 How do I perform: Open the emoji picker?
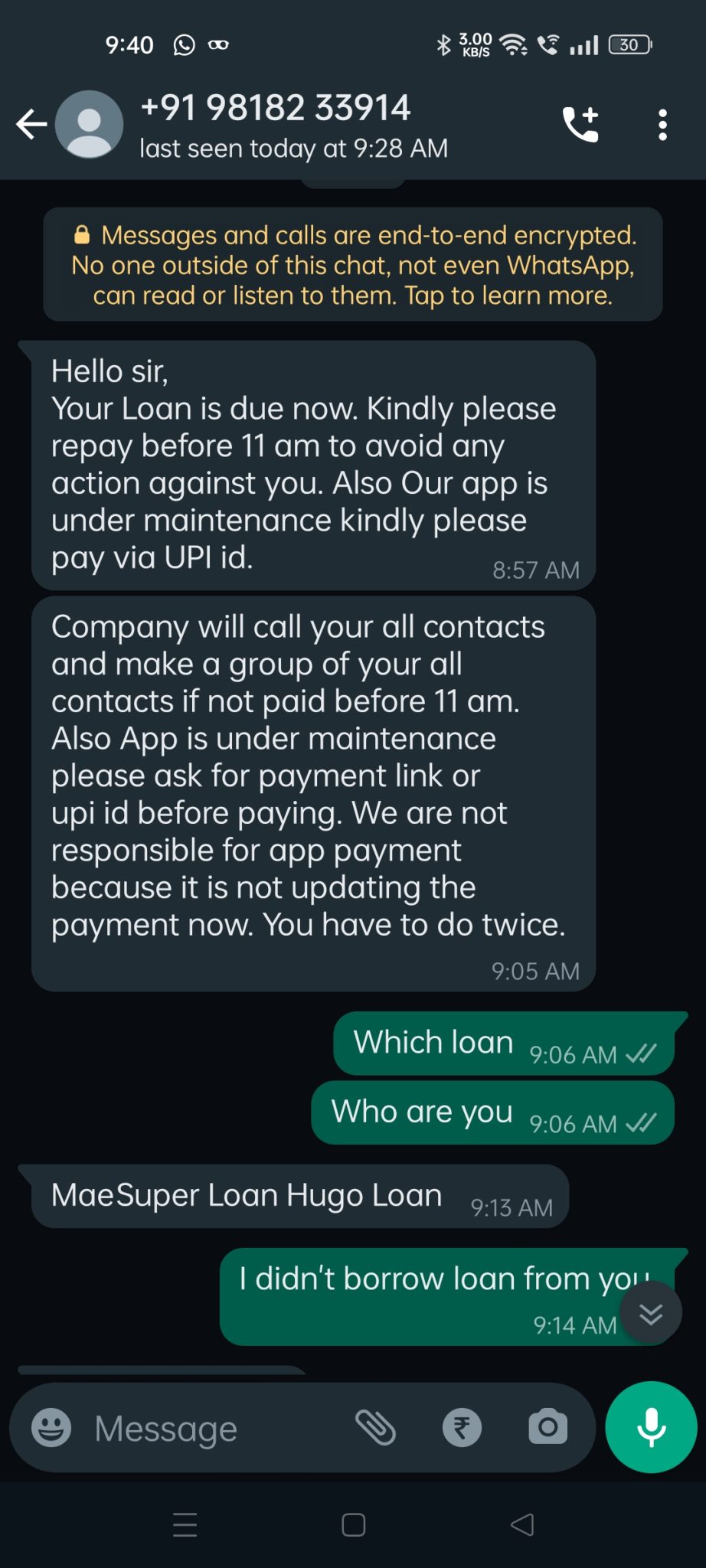tap(50, 1427)
